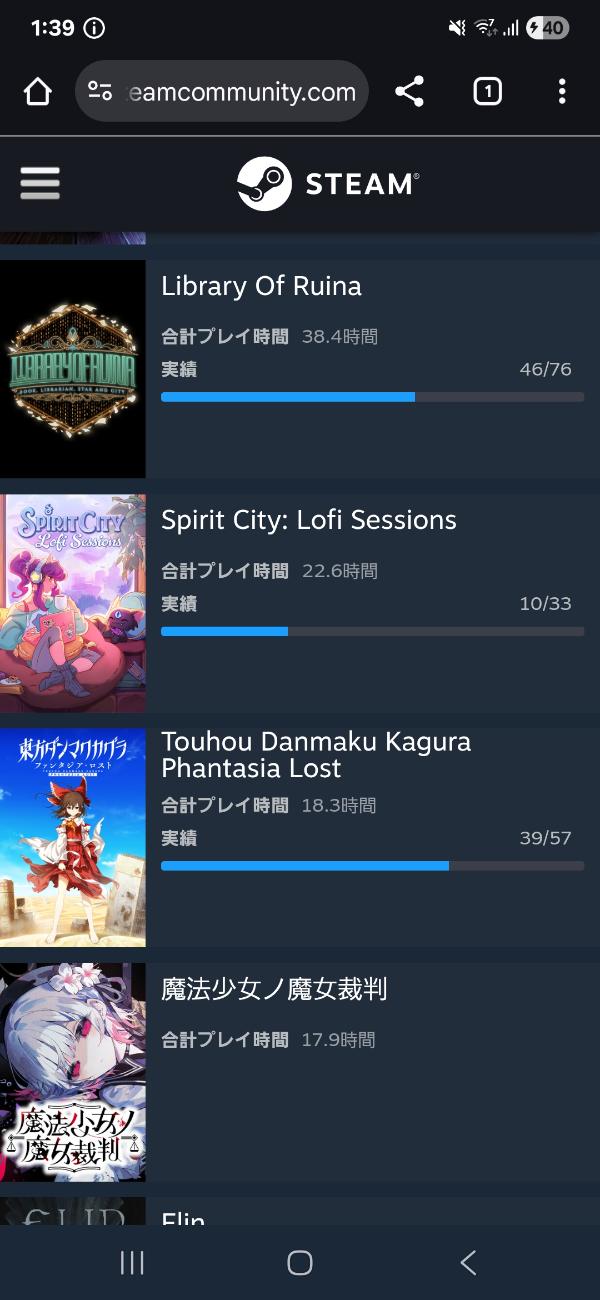Go to the browser home page
The height and width of the screenshot is (1300, 600).
pos(37,92)
